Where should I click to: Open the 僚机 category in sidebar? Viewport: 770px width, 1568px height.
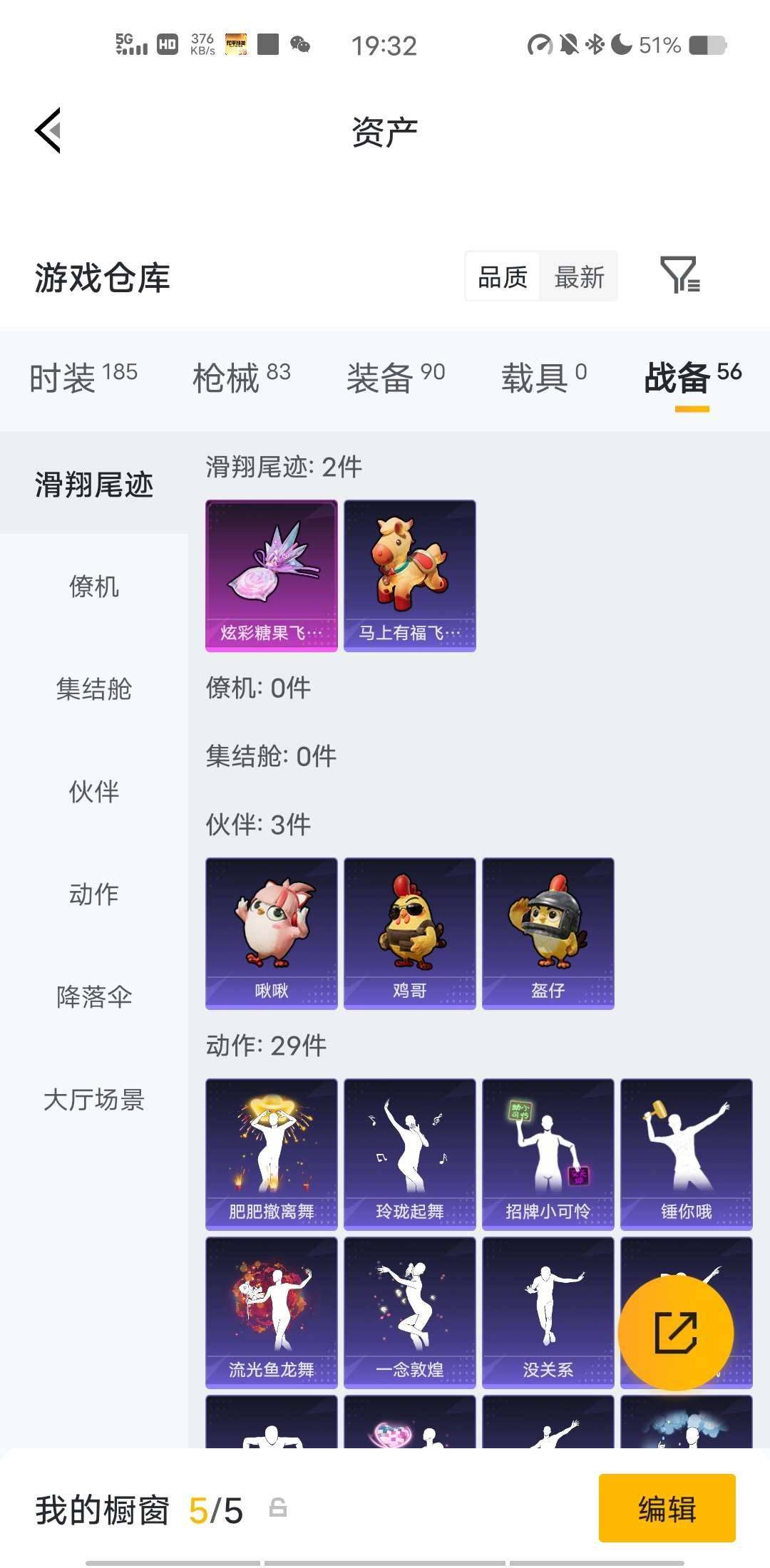[95, 587]
